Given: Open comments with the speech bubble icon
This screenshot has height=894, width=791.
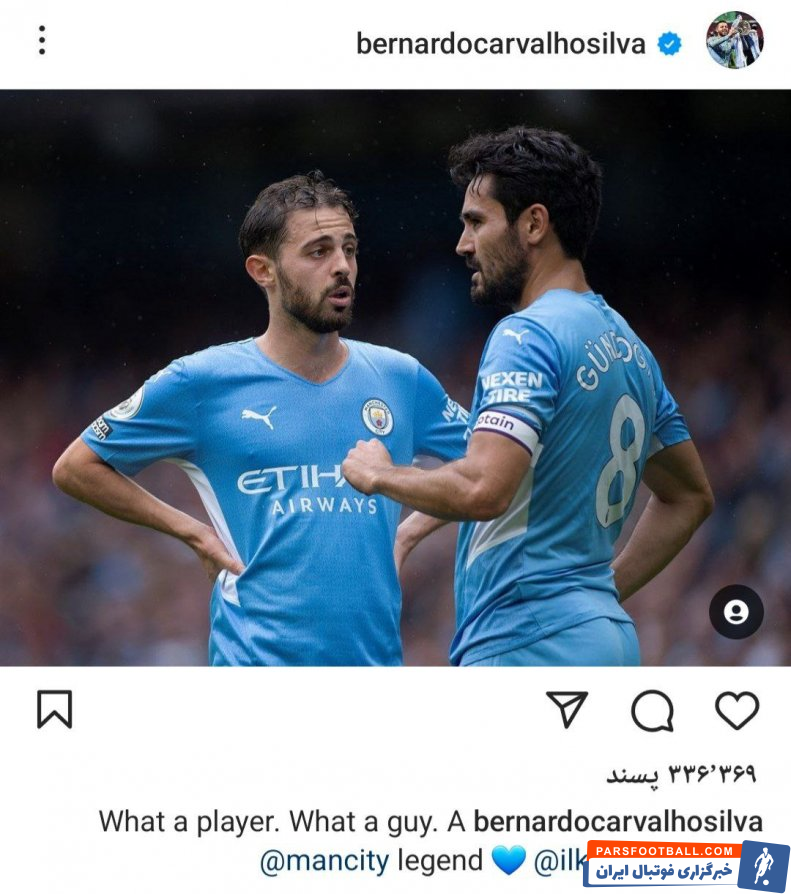Looking at the screenshot, I should click(x=652, y=711).
